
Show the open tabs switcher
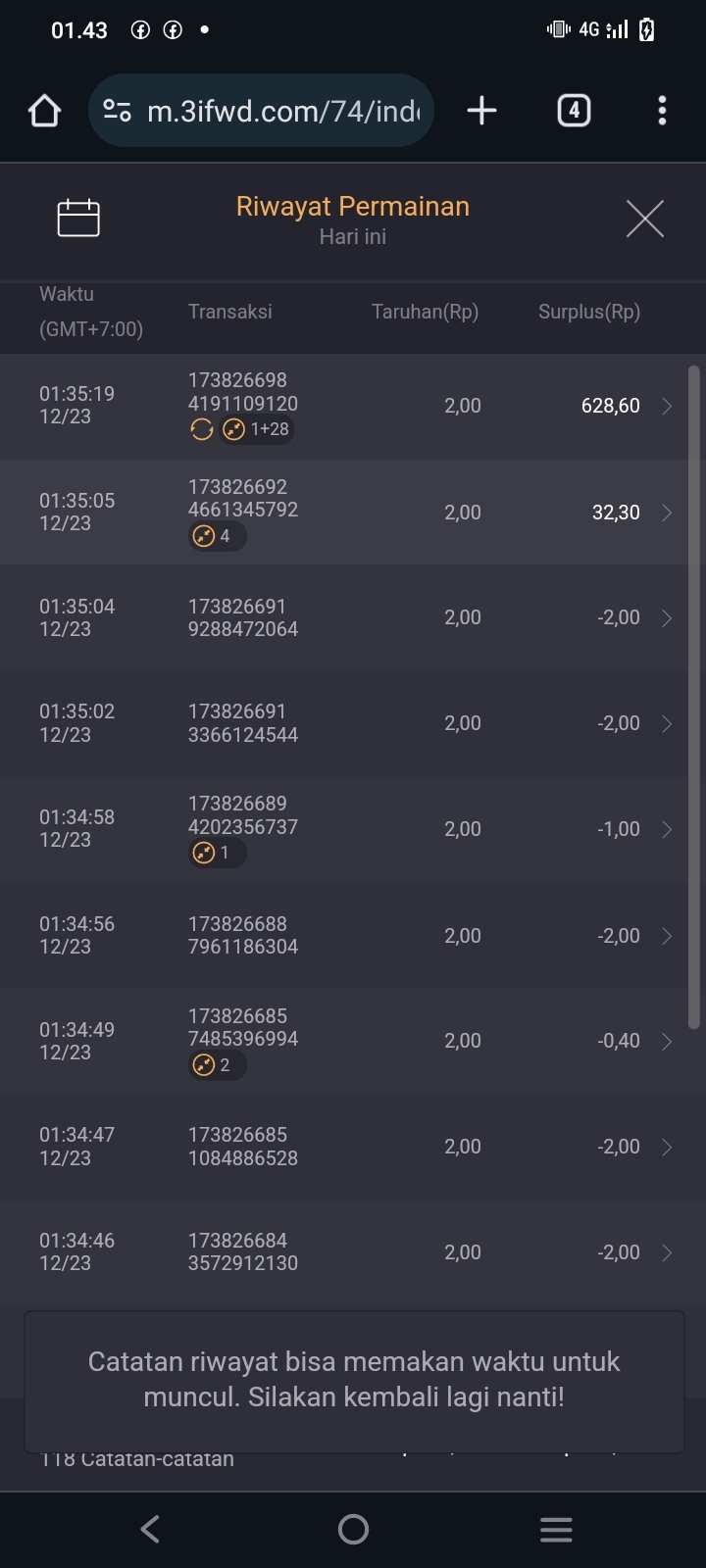tap(574, 111)
